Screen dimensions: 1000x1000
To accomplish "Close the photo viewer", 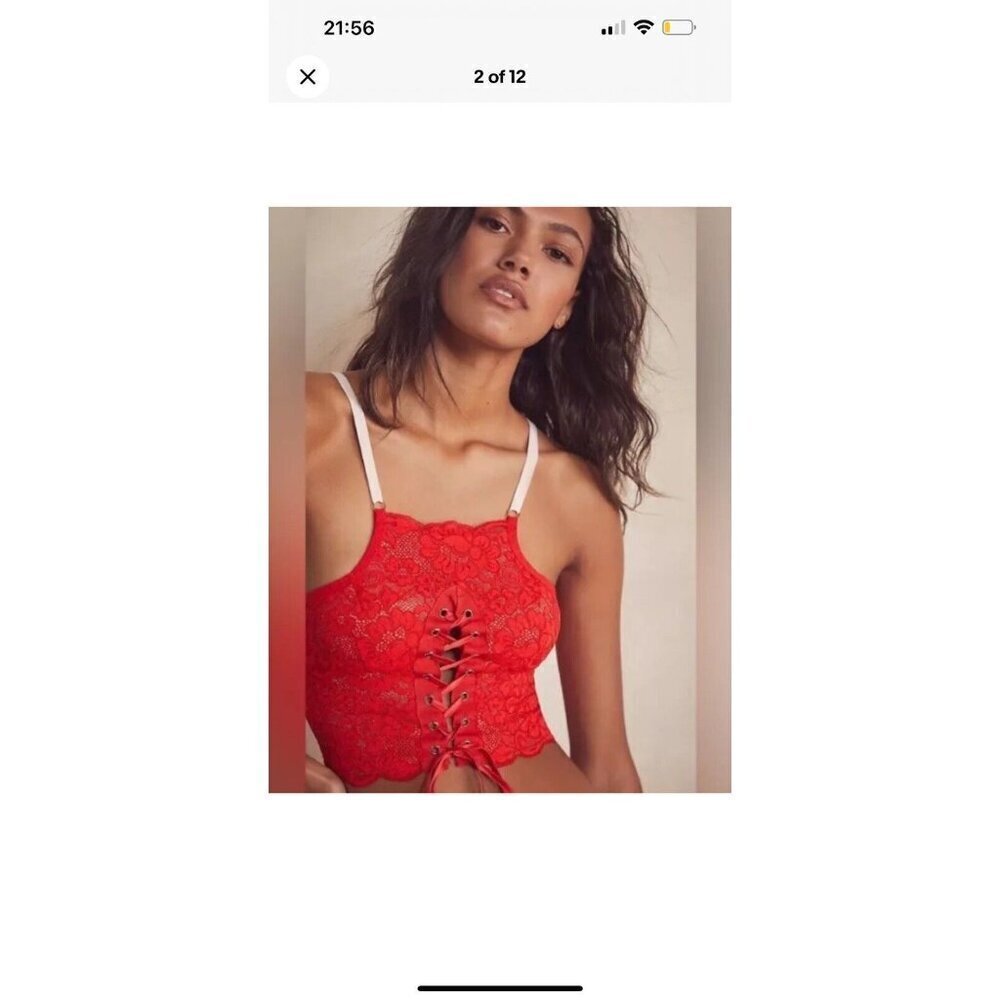I will (x=307, y=77).
